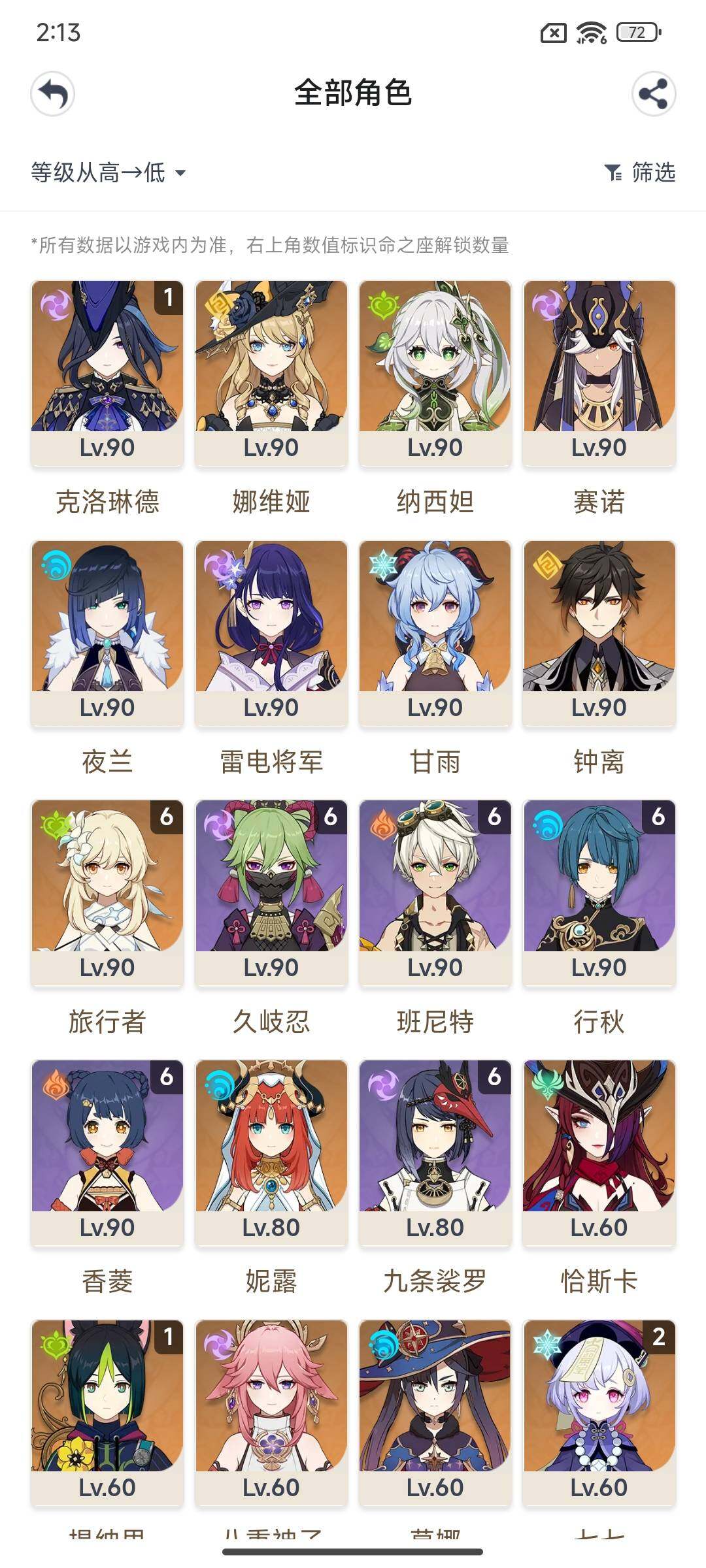
Task: Go back using the back arrow
Action: (x=53, y=93)
